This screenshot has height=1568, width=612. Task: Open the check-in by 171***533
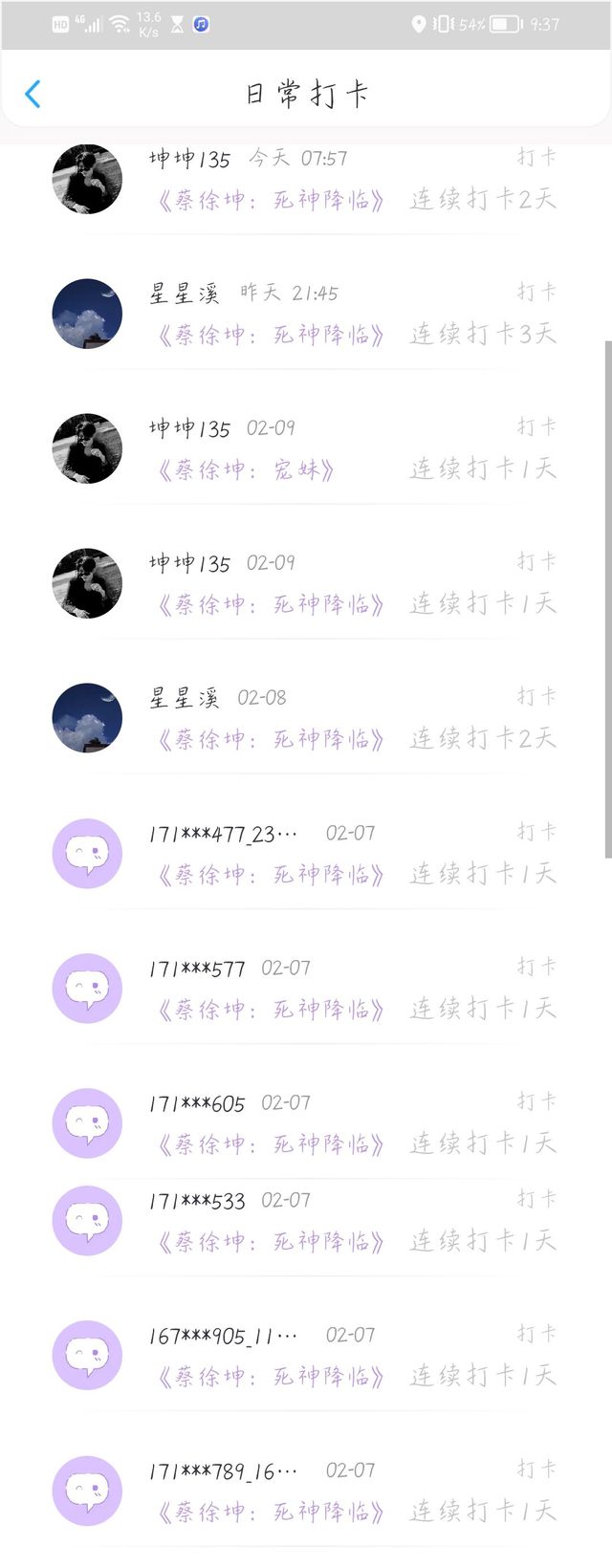[x=306, y=1220]
